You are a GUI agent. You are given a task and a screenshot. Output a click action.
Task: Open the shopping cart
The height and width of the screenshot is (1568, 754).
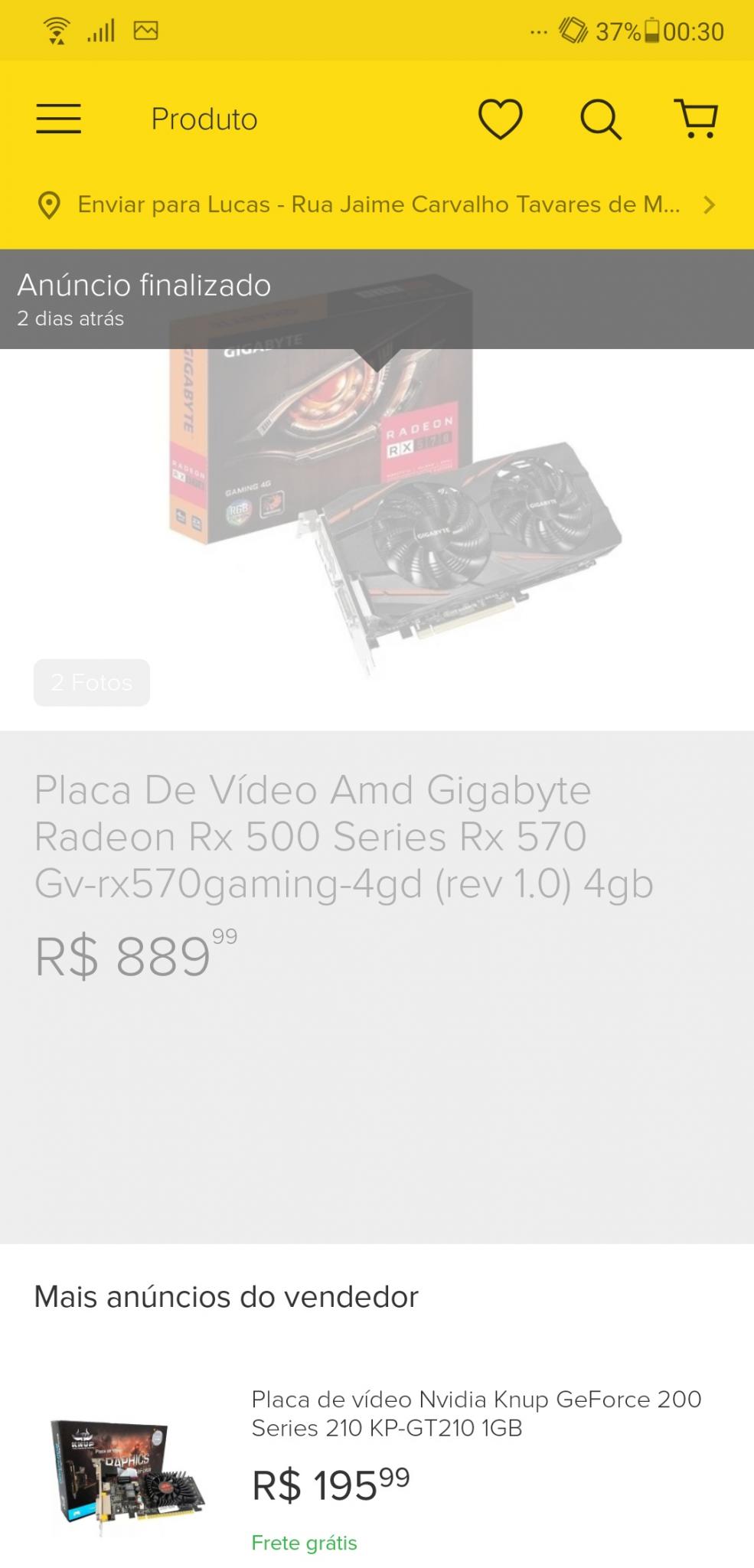coord(697,119)
